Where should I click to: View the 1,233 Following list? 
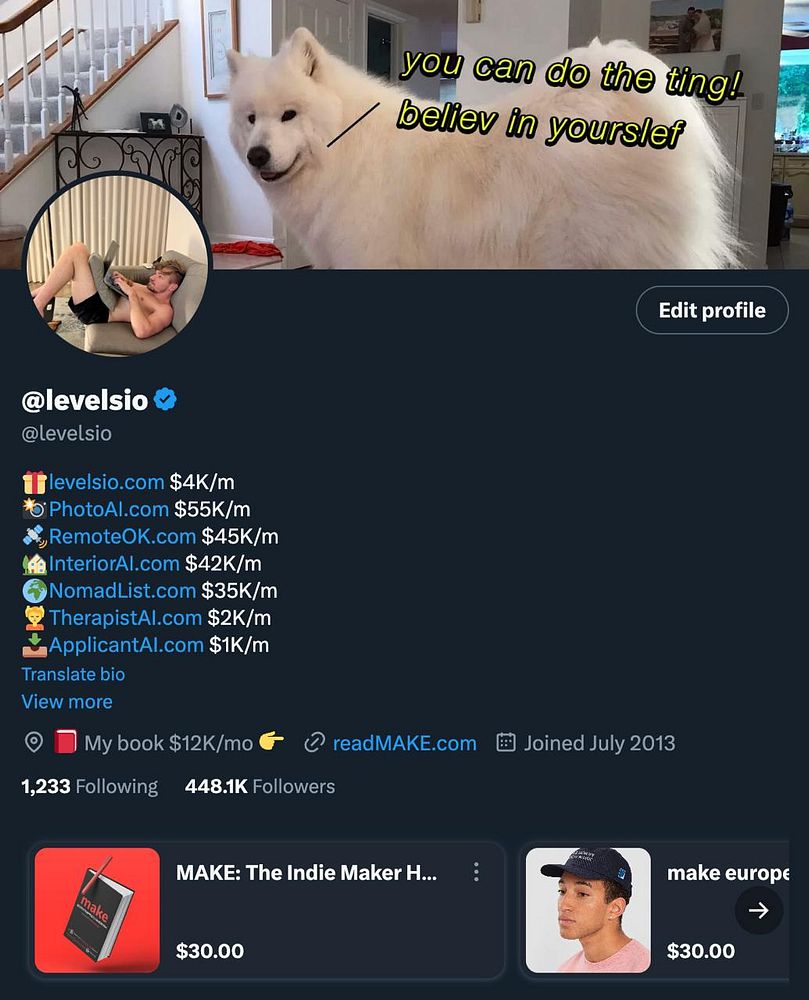[x=90, y=786]
